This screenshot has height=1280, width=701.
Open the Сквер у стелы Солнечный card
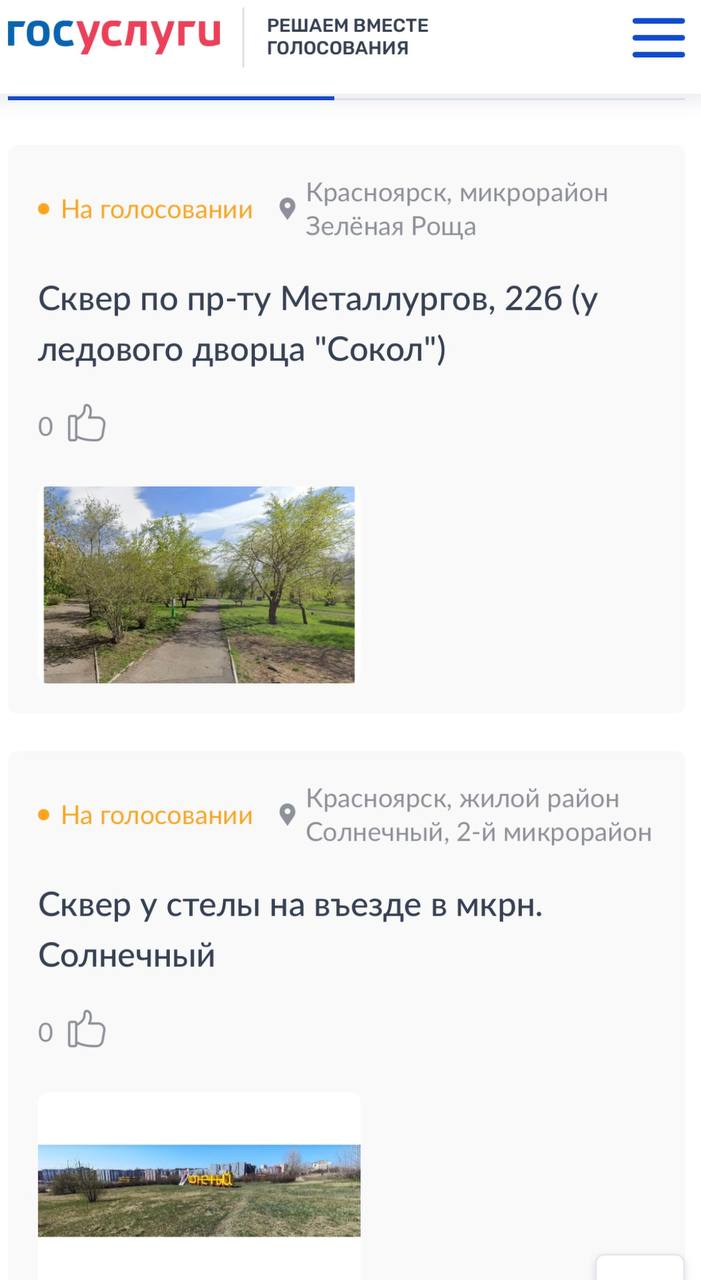point(290,930)
